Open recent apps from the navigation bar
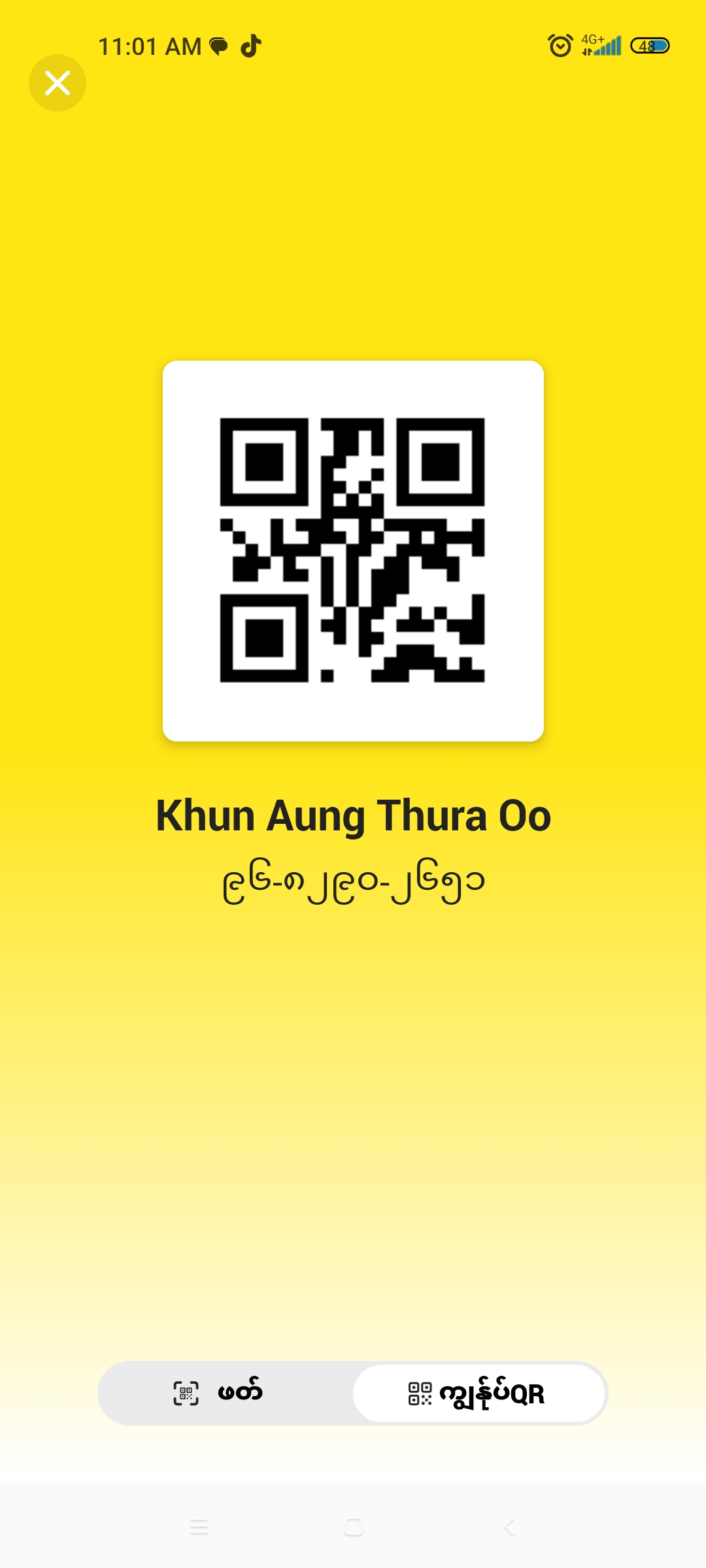 (x=199, y=1527)
